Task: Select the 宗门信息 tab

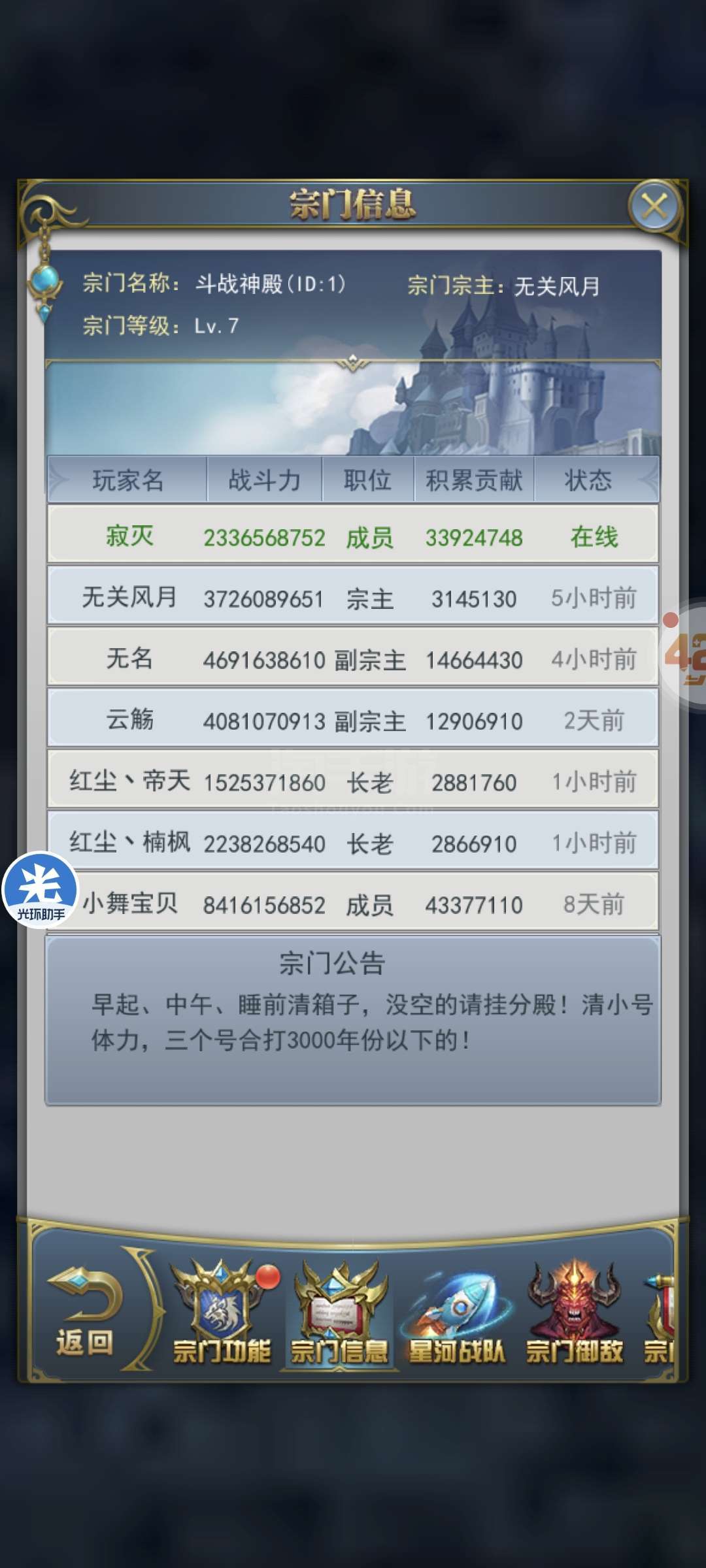Action: (x=340, y=1315)
